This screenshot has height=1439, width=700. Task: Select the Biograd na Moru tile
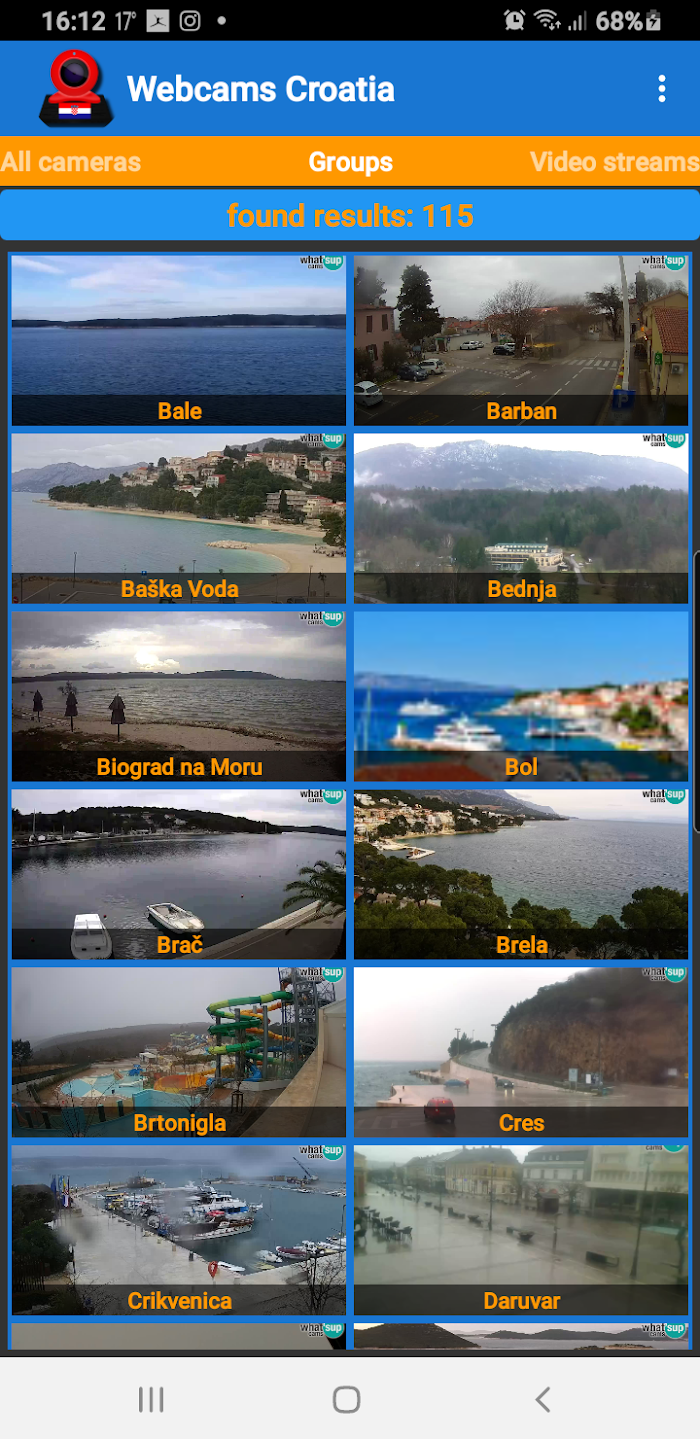pos(179,697)
